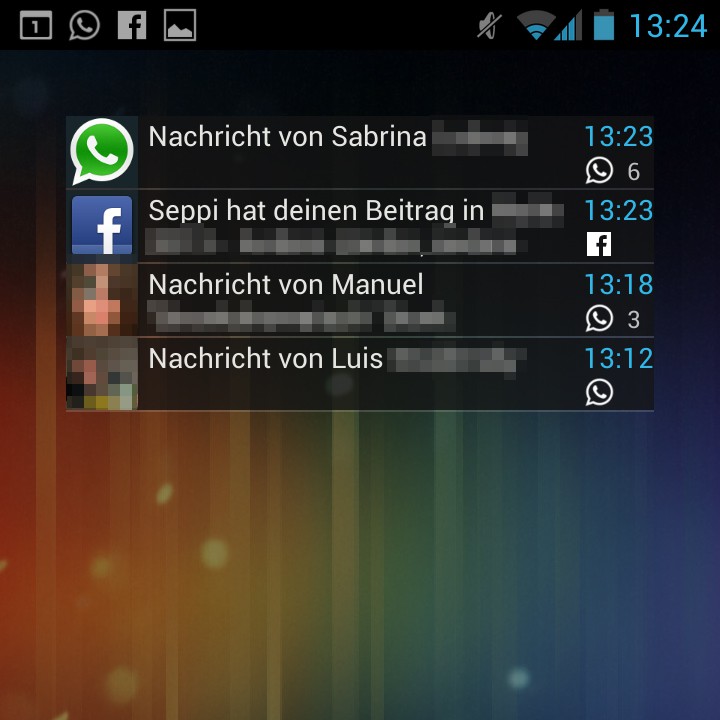This screenshot has width=720, height=720.
Task: Open the message notification from Sabrina
Action: click(x=360, y=152)
